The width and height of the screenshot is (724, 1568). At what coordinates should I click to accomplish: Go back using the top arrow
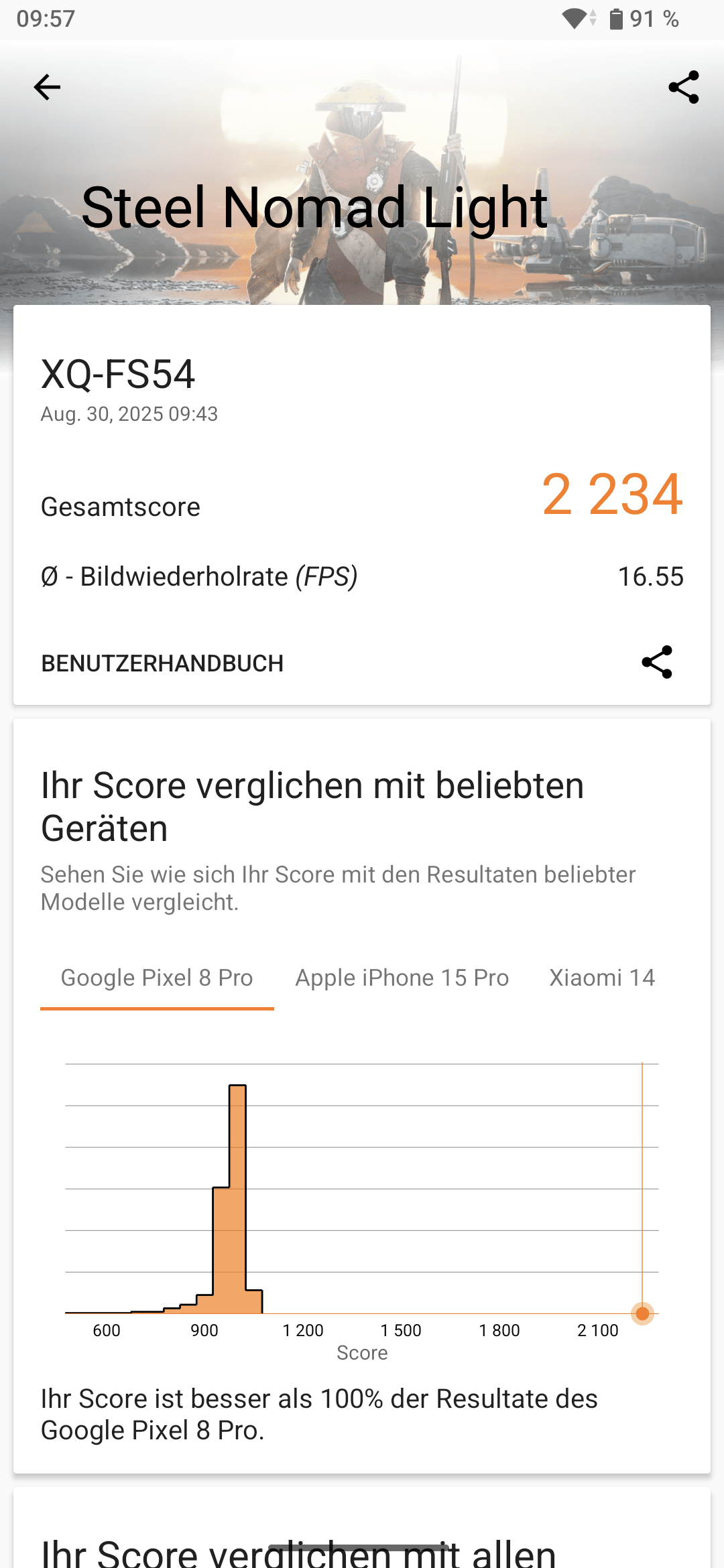click(47, 87)
